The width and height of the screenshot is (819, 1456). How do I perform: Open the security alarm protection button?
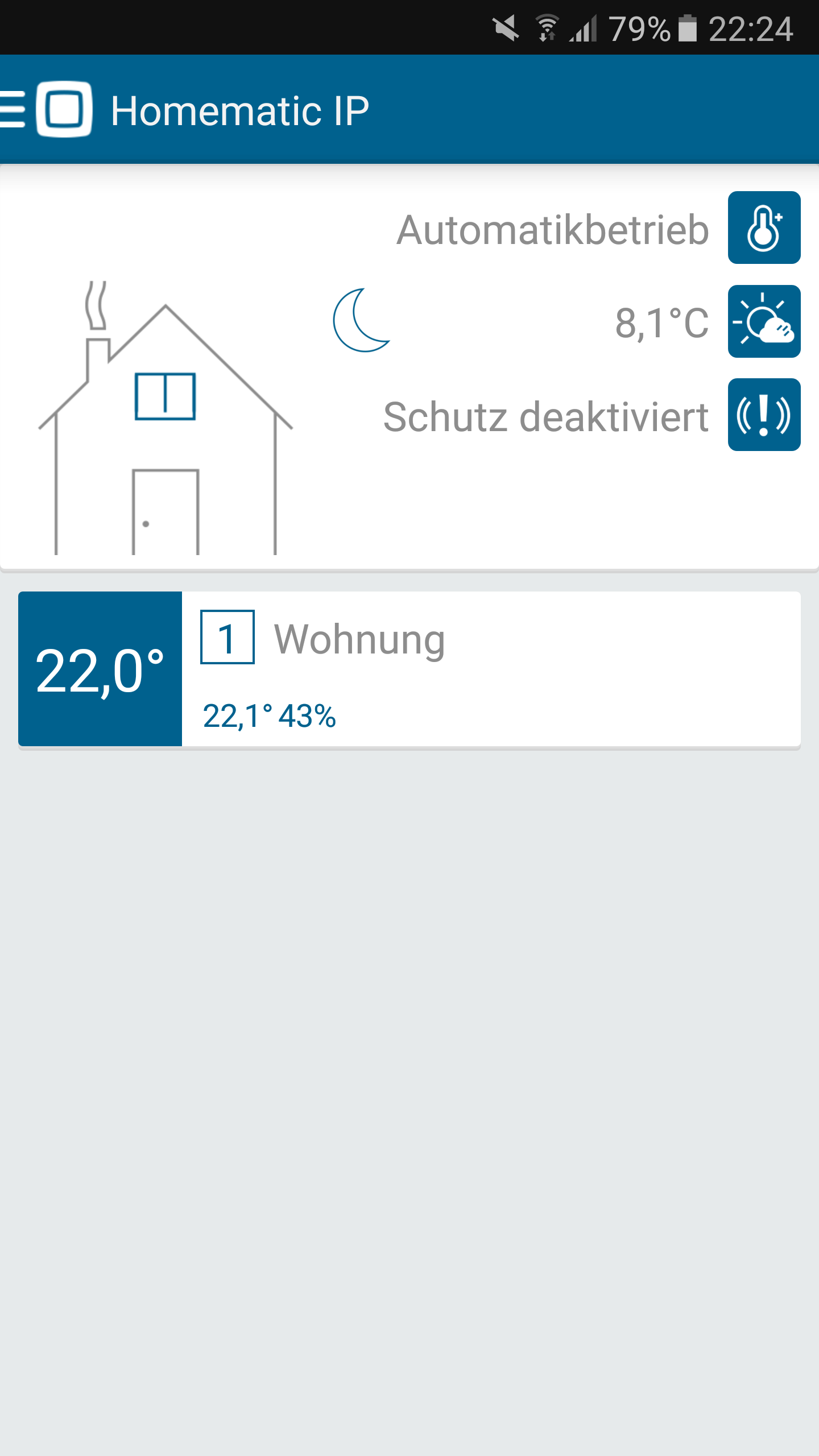tap(764, 415)
